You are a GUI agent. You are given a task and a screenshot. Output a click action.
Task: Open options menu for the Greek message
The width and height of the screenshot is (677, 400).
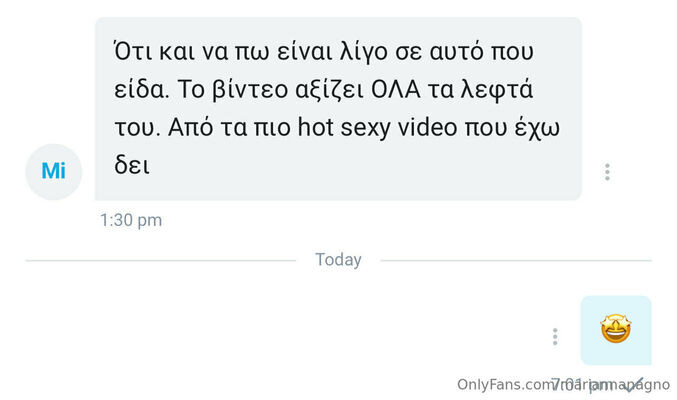click(607, 172)
